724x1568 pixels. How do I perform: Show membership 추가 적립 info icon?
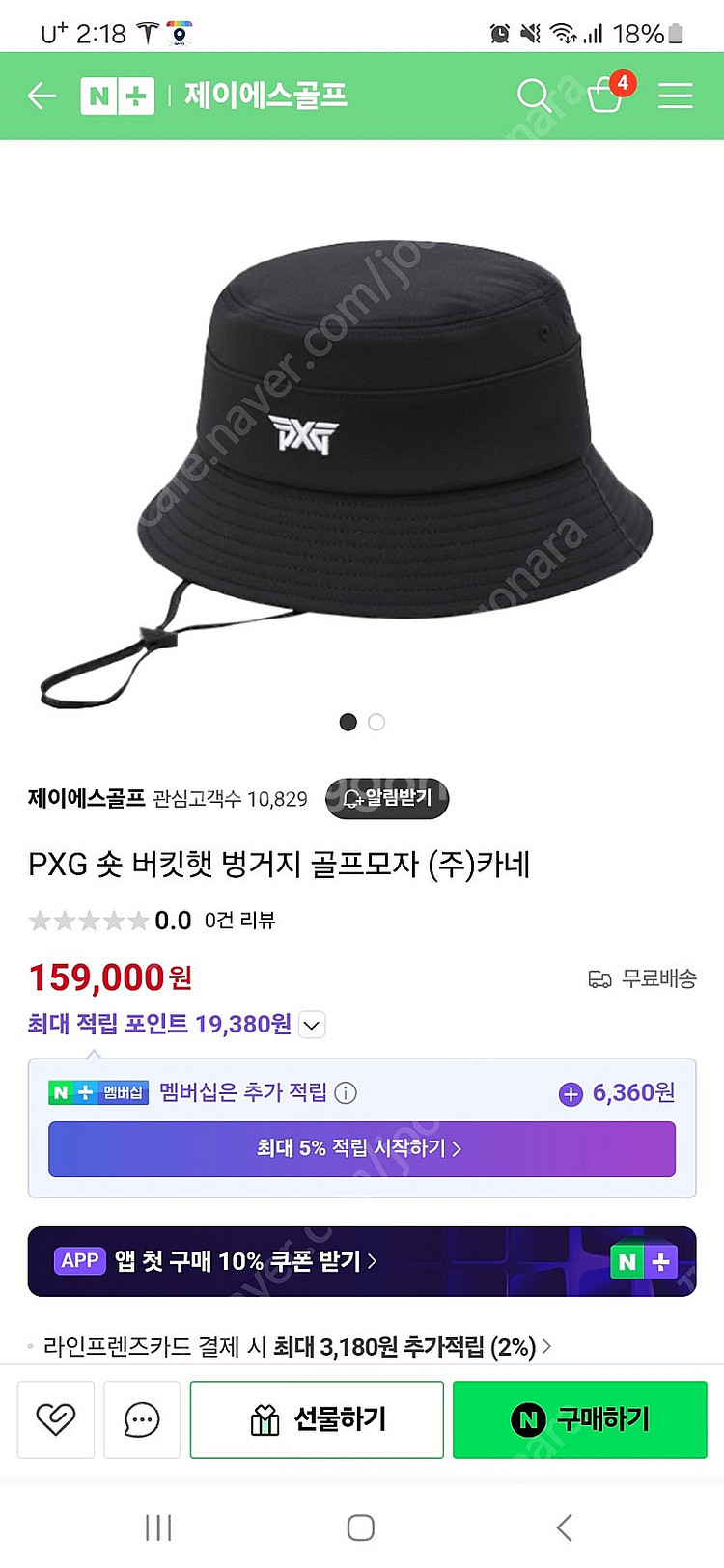tap(346, 1092)
